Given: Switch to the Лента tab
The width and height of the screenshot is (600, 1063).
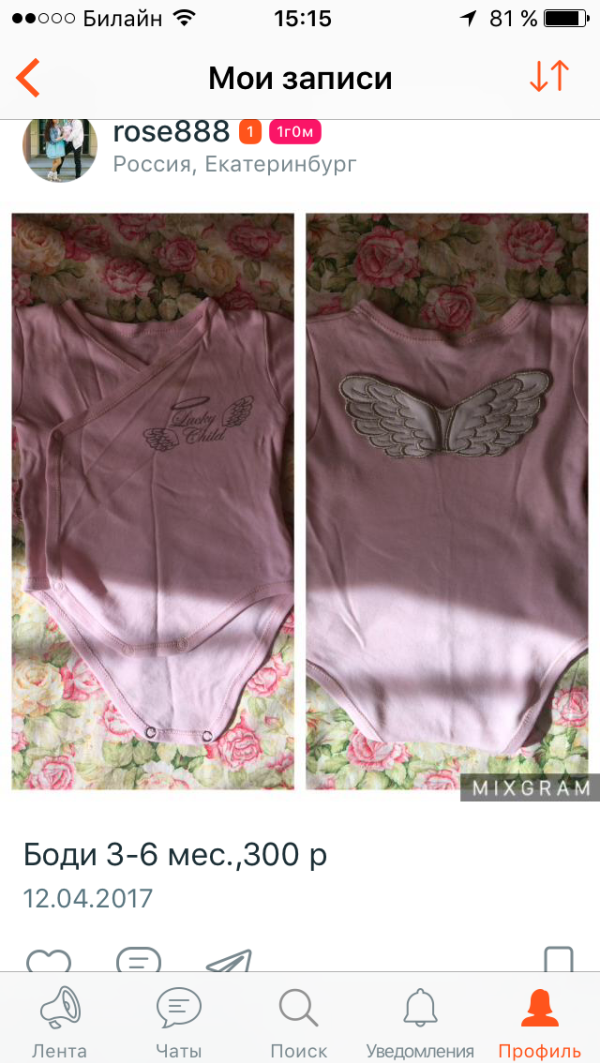Looking at the screenshot, I should [60, 1022].
